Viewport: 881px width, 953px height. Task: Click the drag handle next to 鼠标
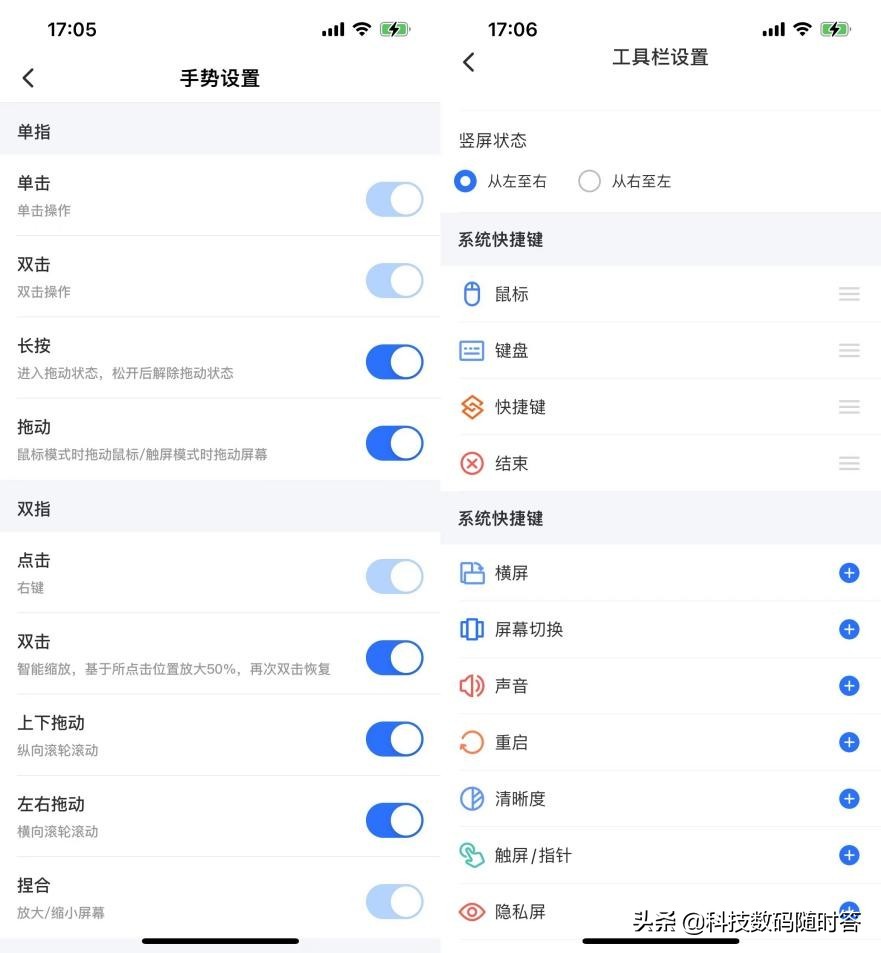(848, 294)
